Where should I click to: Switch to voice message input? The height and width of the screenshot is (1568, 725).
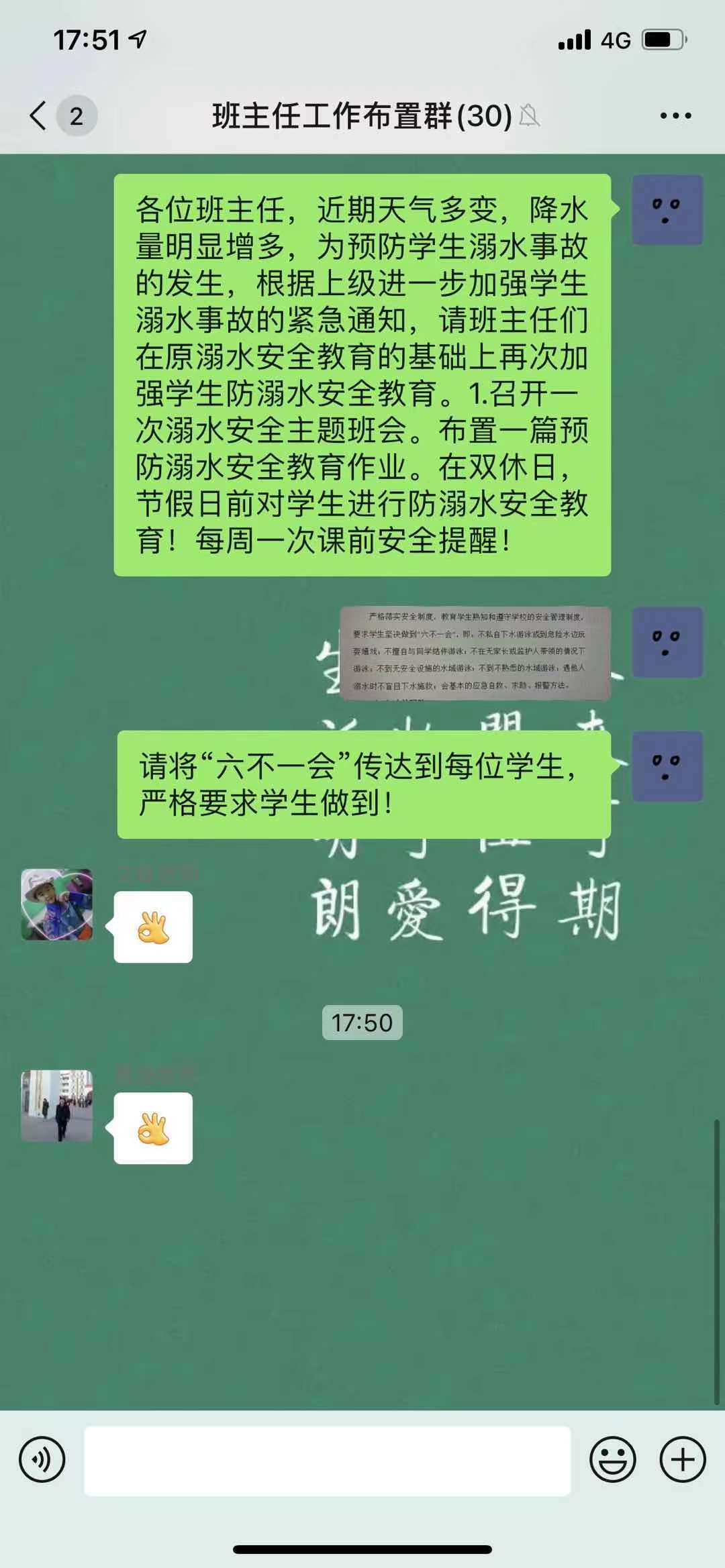point(42,1459)
